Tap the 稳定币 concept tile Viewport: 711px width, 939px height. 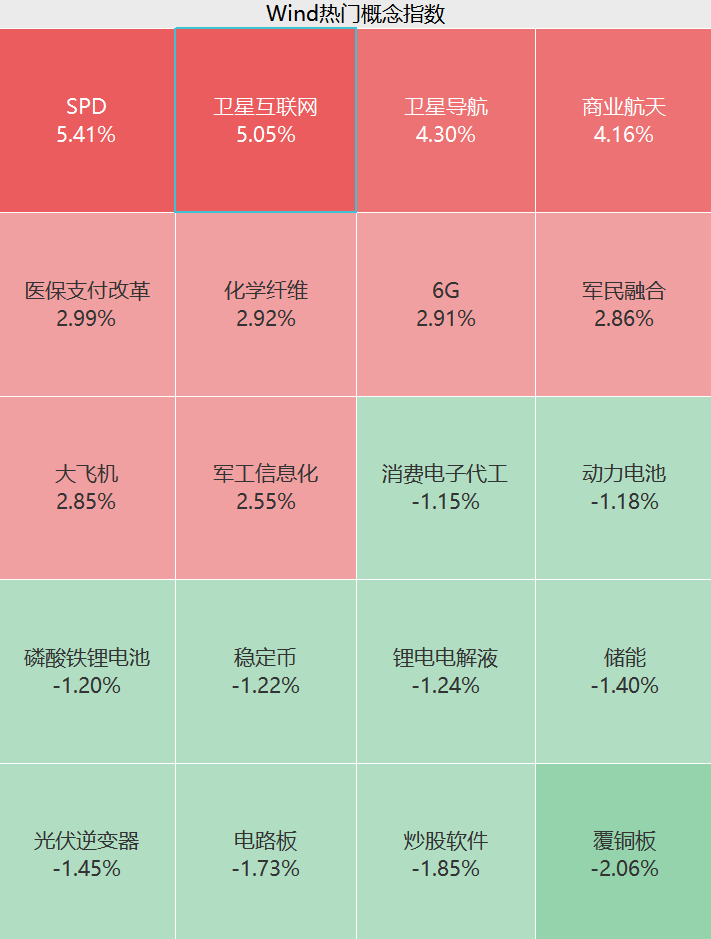(265, 671)
